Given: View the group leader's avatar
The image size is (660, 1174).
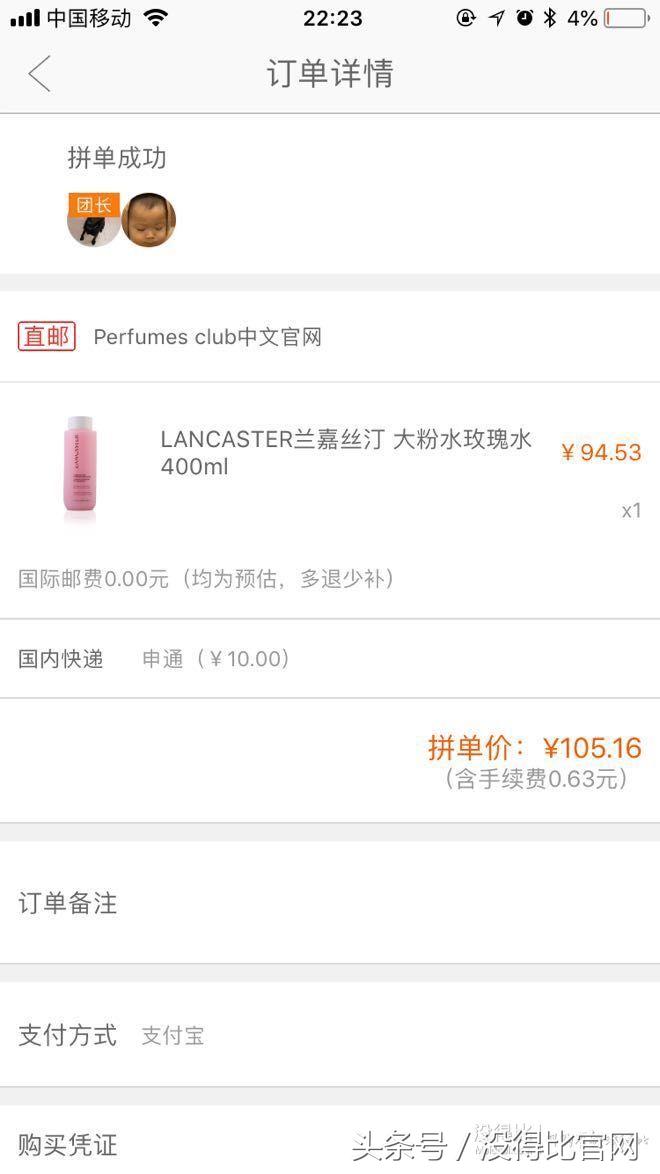Looking at the screenshot, I should (x=94, y=219).
